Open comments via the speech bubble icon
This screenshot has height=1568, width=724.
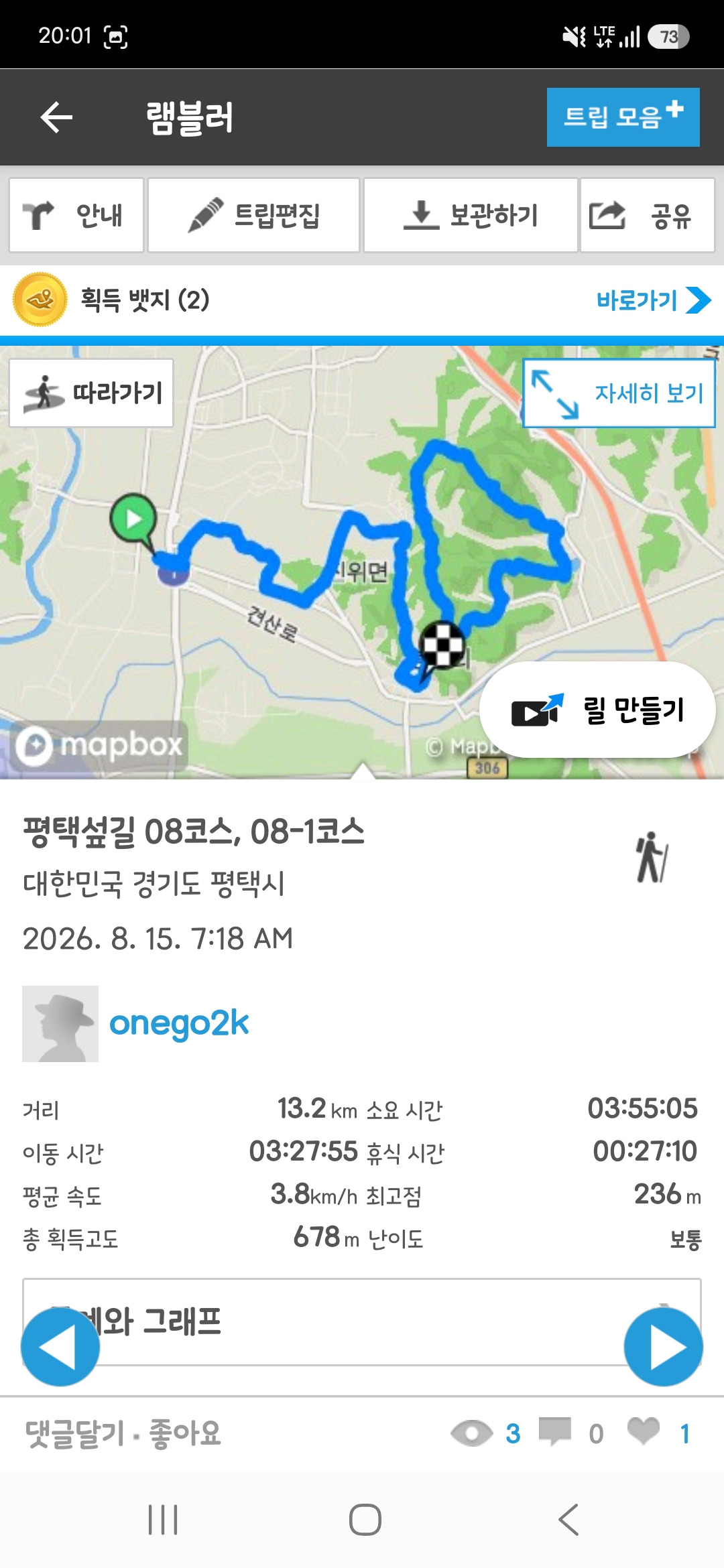tap(555, 1433)
